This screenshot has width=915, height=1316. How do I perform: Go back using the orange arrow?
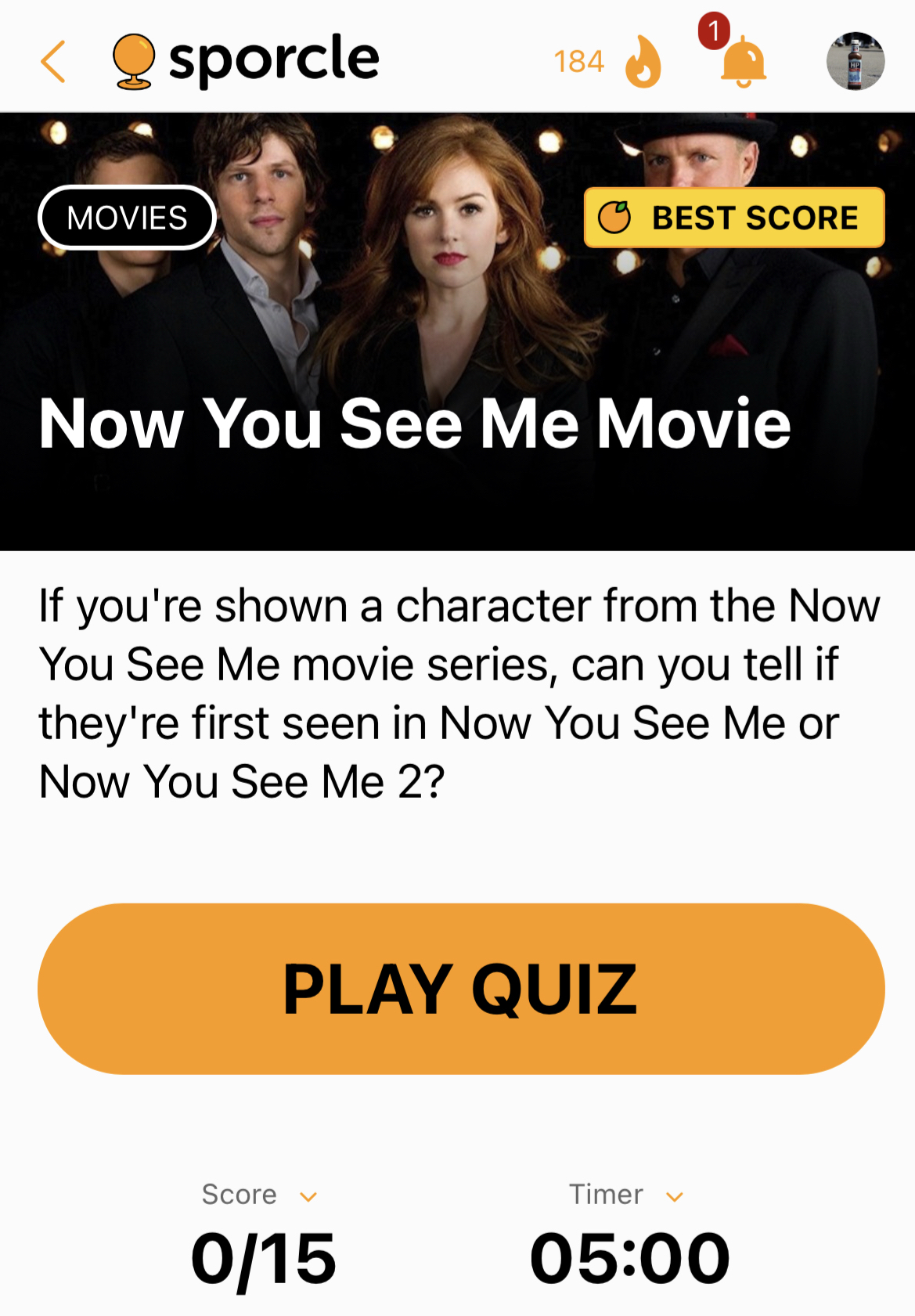[x=52, y=61]
